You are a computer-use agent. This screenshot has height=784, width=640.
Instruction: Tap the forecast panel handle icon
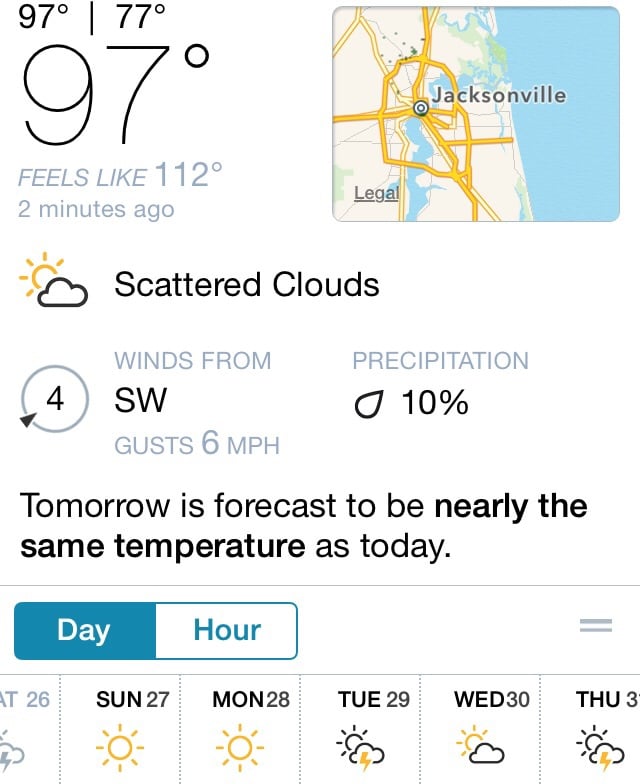point(595,626)
